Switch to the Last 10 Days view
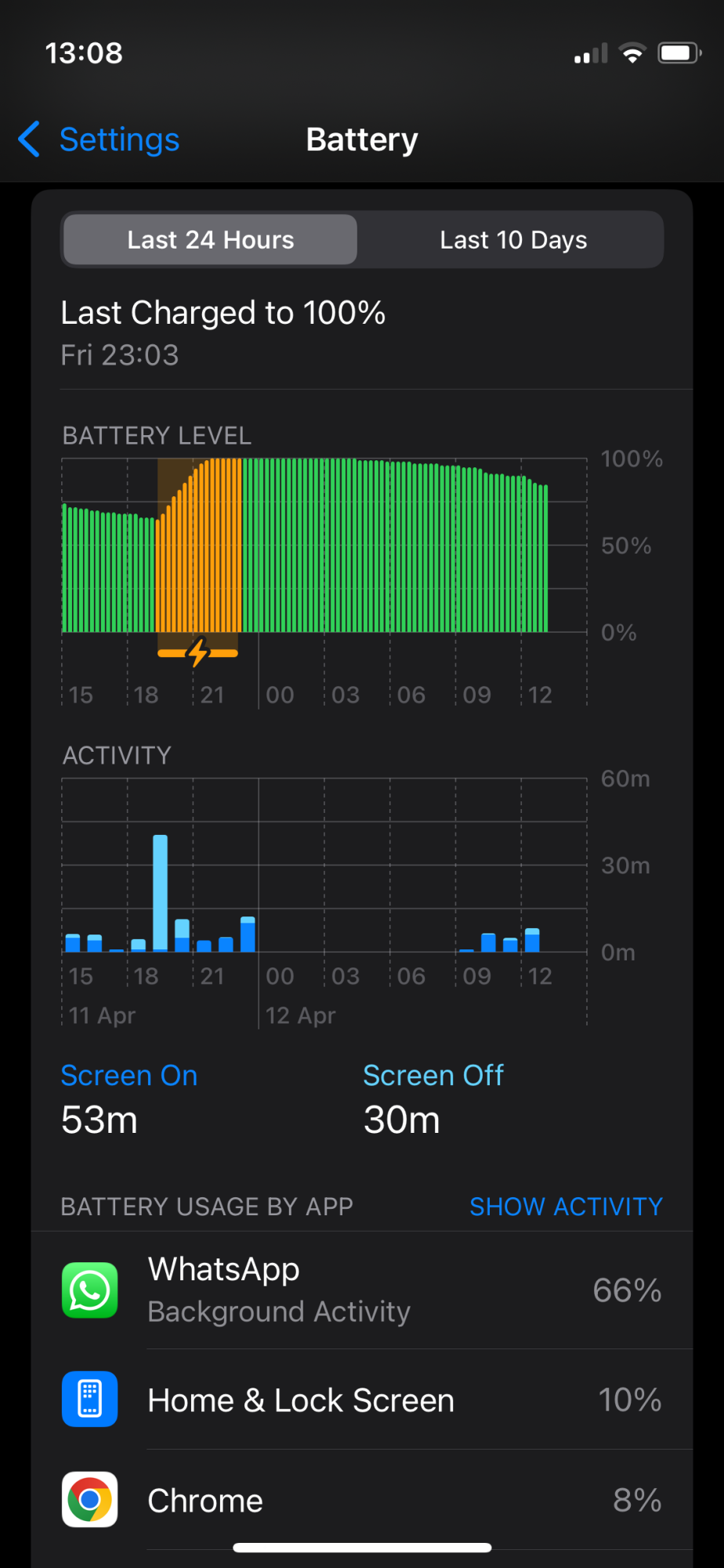Screen dimensions: 724x1568 click(513, 240)
